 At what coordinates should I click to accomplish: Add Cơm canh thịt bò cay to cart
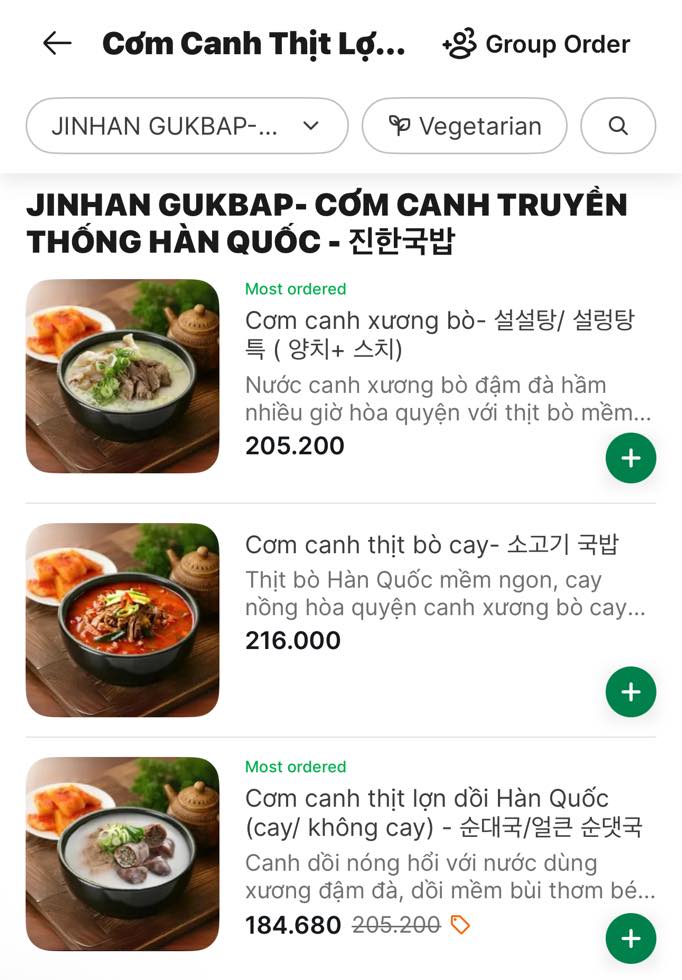pos(631,692)
